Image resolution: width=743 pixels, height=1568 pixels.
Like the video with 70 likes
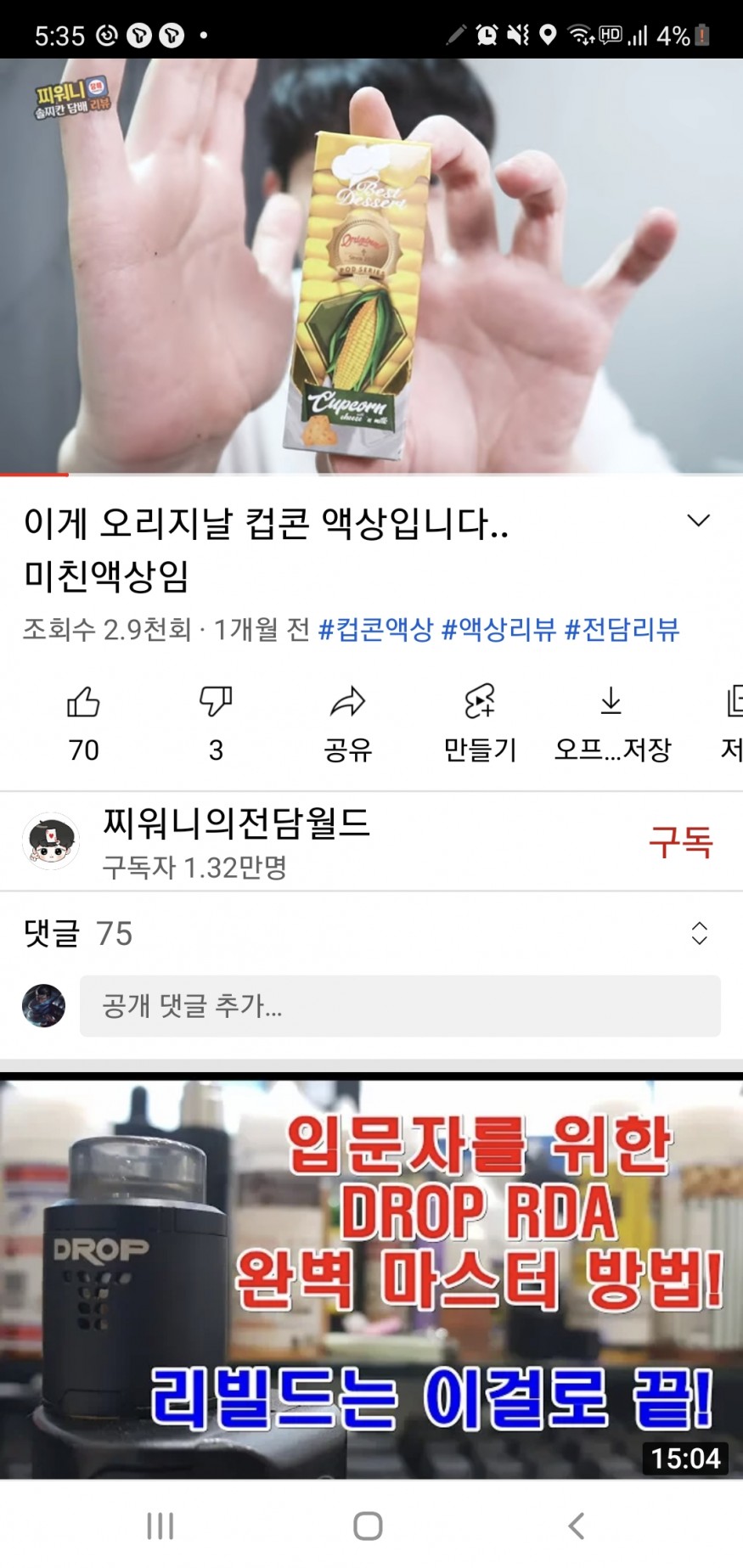click(83, 723)
